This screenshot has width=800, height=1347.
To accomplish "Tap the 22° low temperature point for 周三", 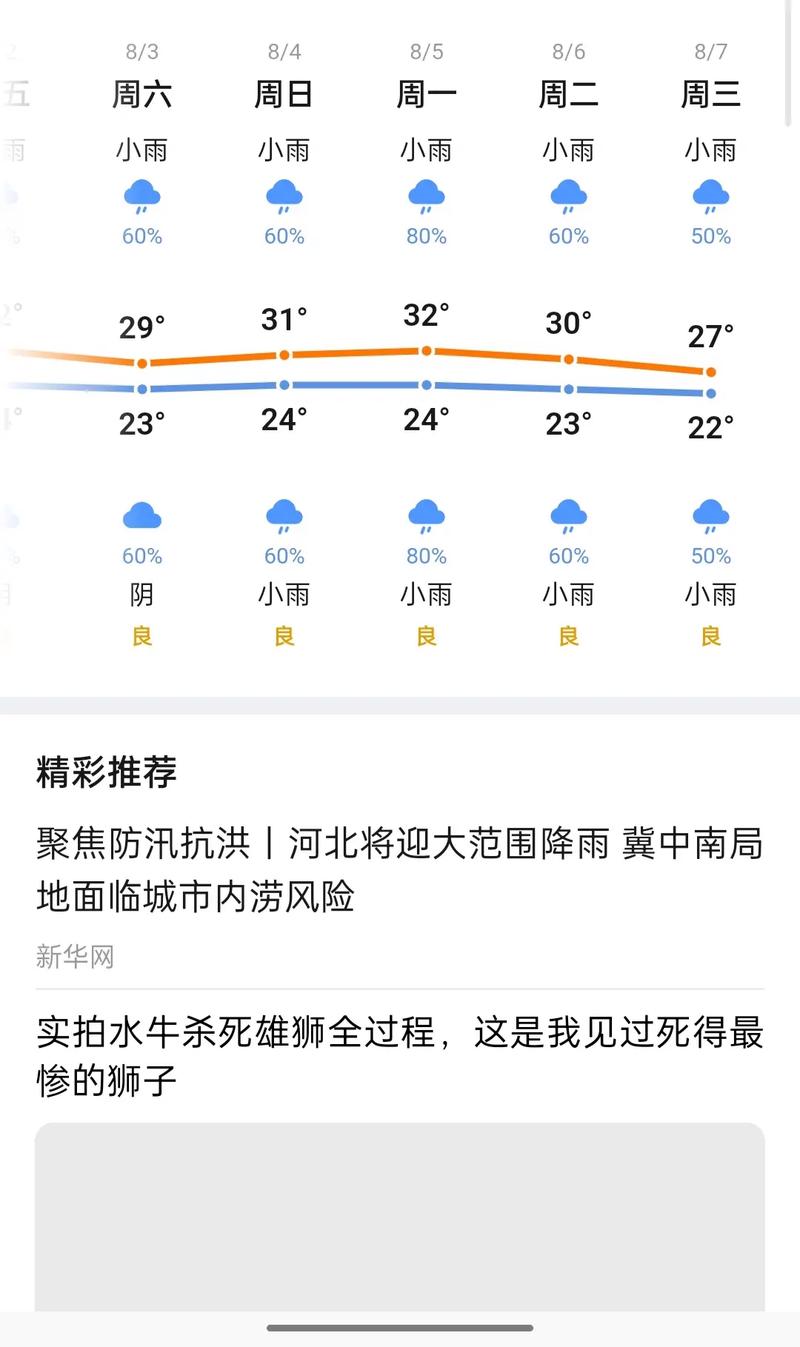I will click(x=711, y=394).
